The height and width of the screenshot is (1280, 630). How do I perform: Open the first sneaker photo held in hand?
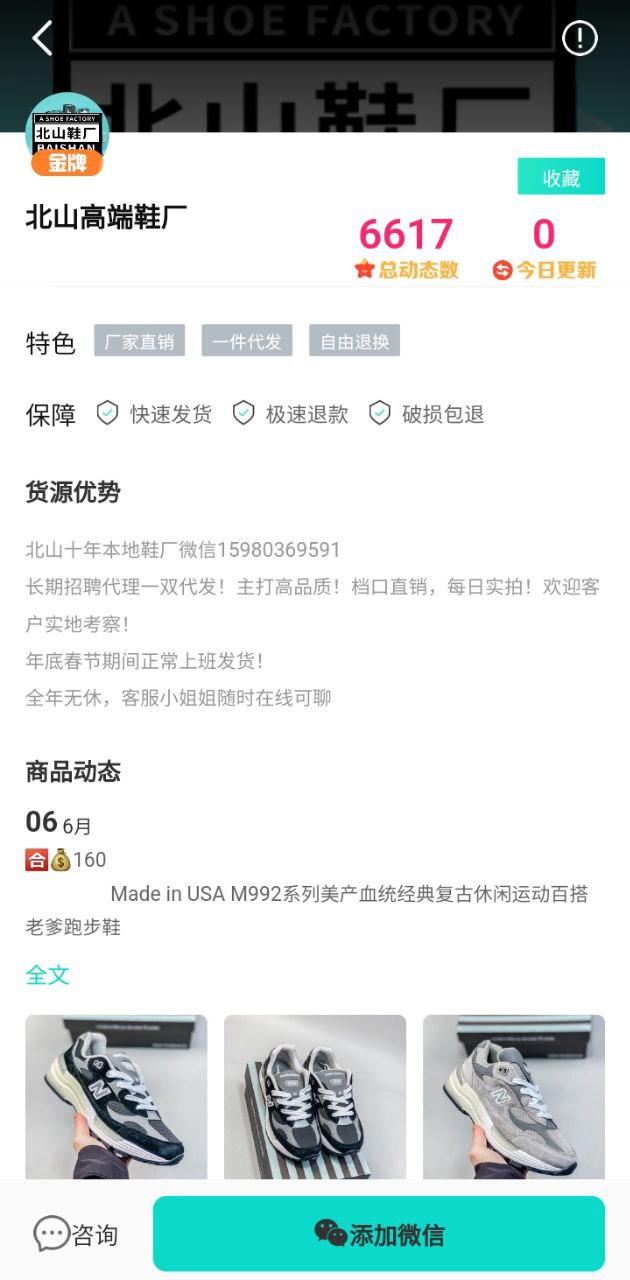coord(116,1096)
